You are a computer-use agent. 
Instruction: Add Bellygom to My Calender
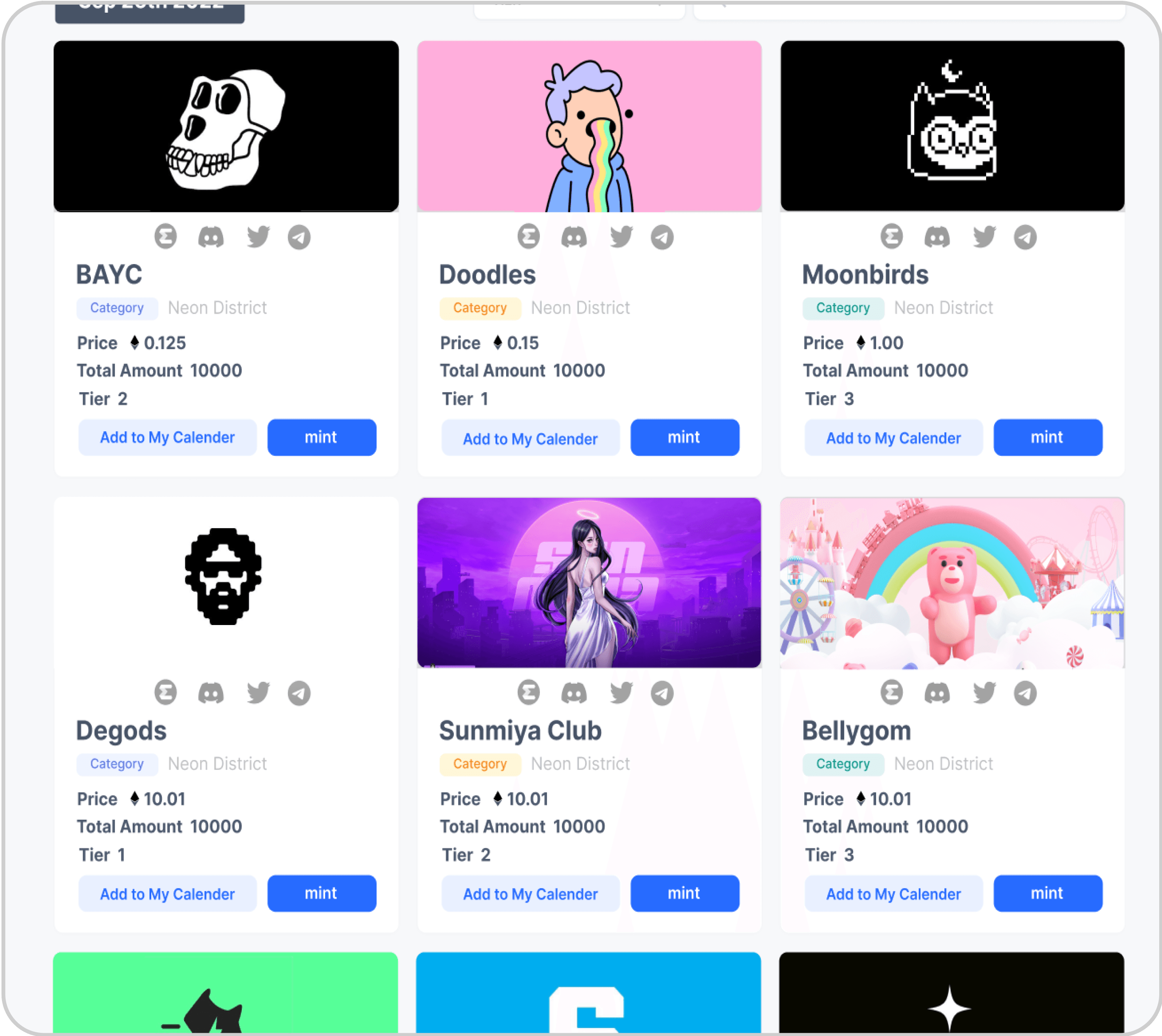point(893,894)
